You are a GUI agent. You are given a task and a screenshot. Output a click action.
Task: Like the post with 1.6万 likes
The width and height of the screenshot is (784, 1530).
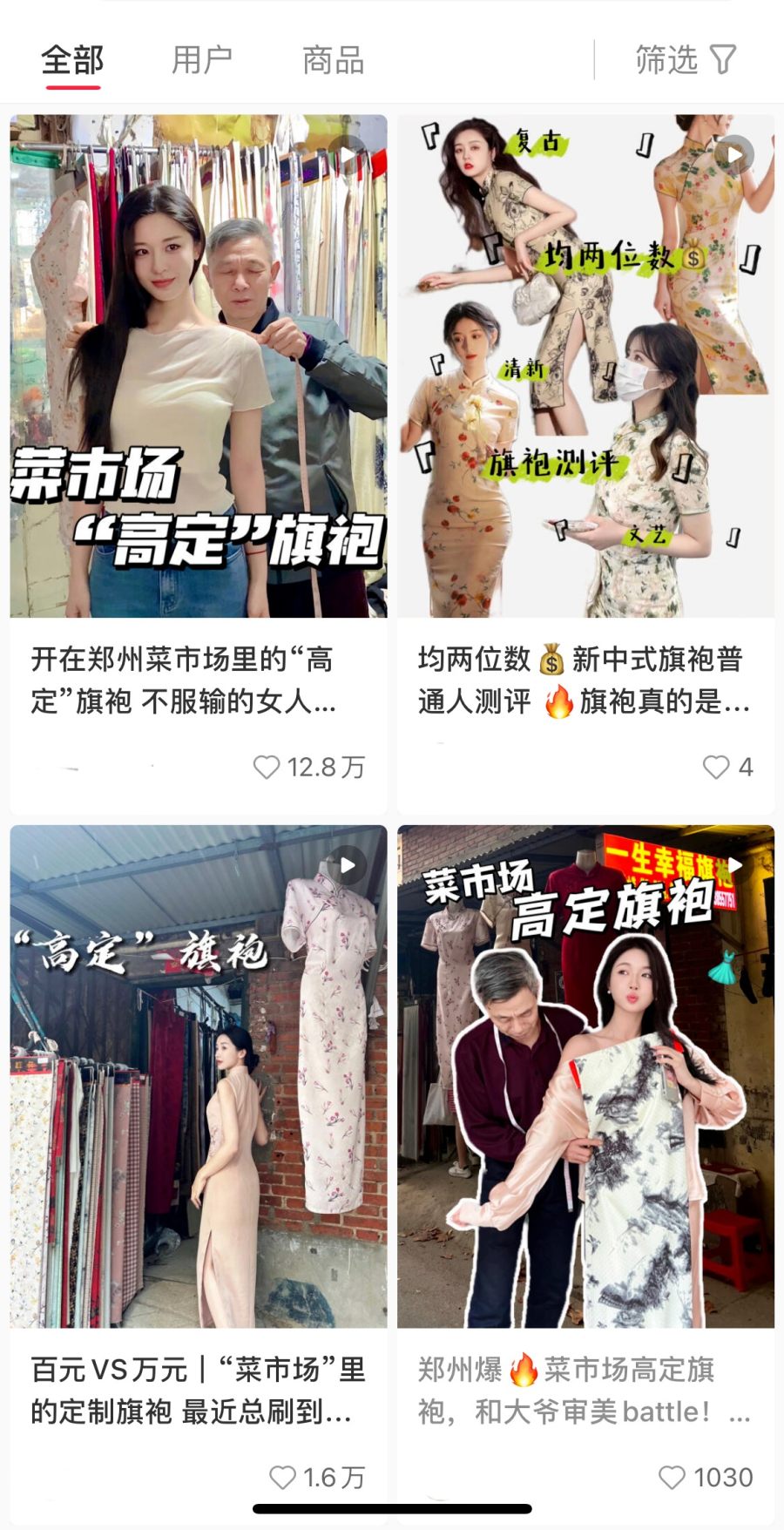point(282,1477)
